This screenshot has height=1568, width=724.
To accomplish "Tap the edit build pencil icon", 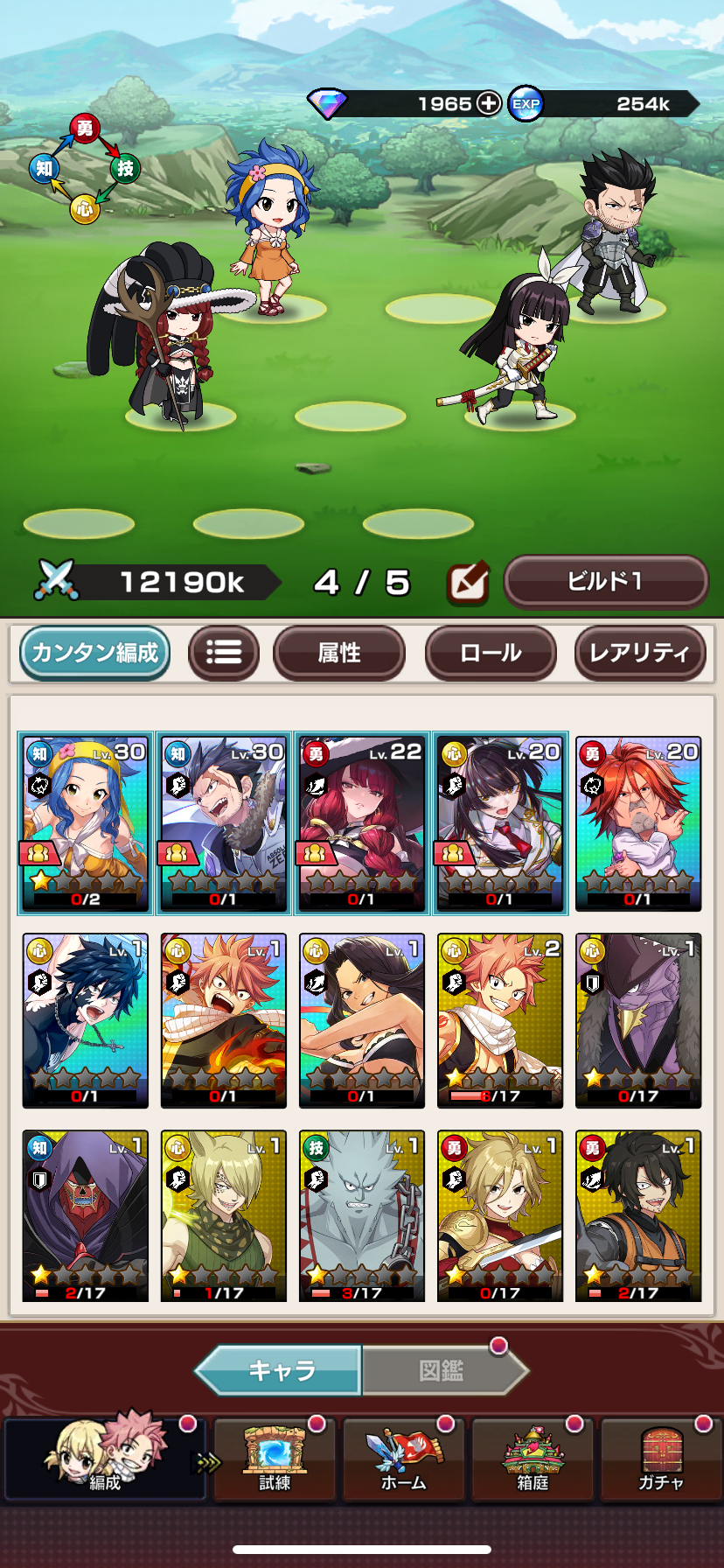I will [468, 583].
